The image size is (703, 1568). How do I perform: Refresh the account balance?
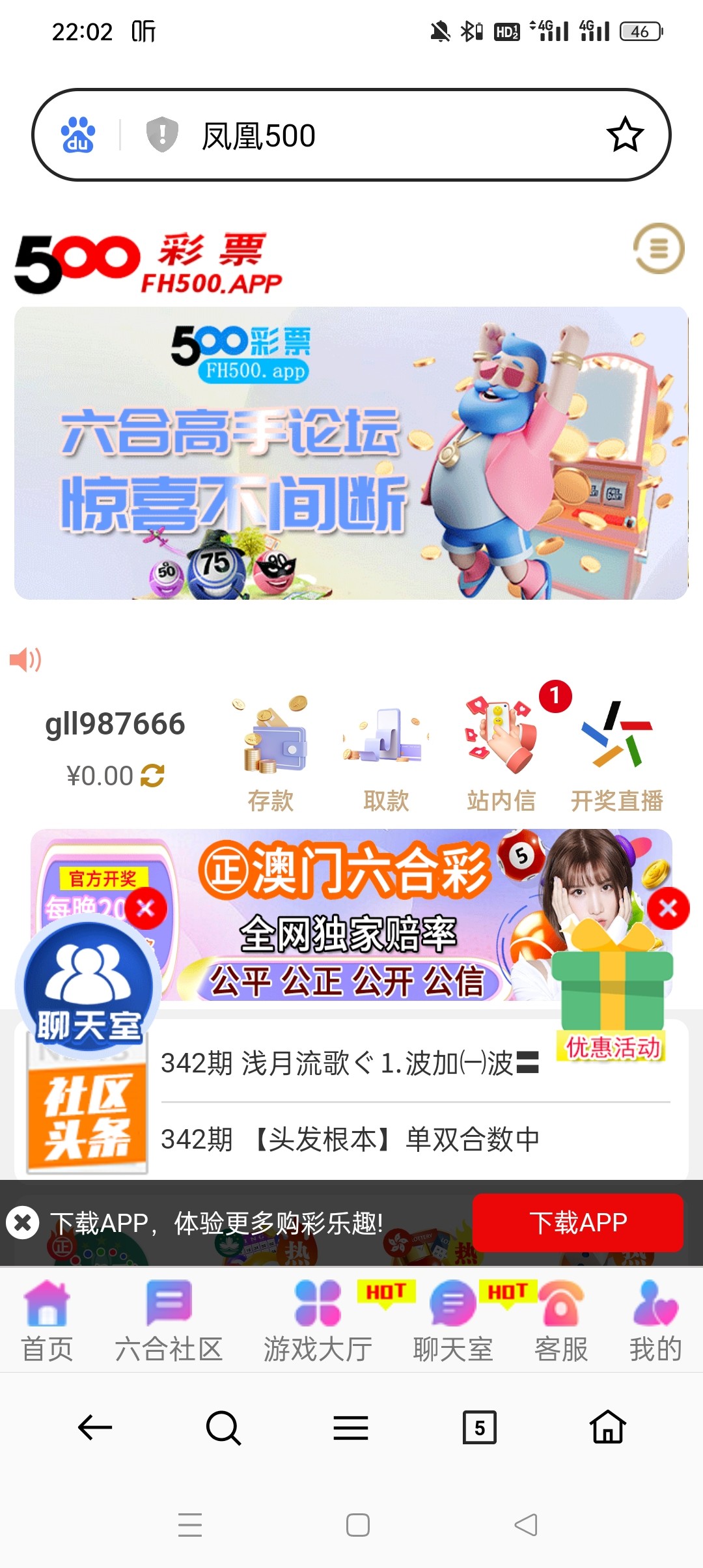click(x=152, y=776)
